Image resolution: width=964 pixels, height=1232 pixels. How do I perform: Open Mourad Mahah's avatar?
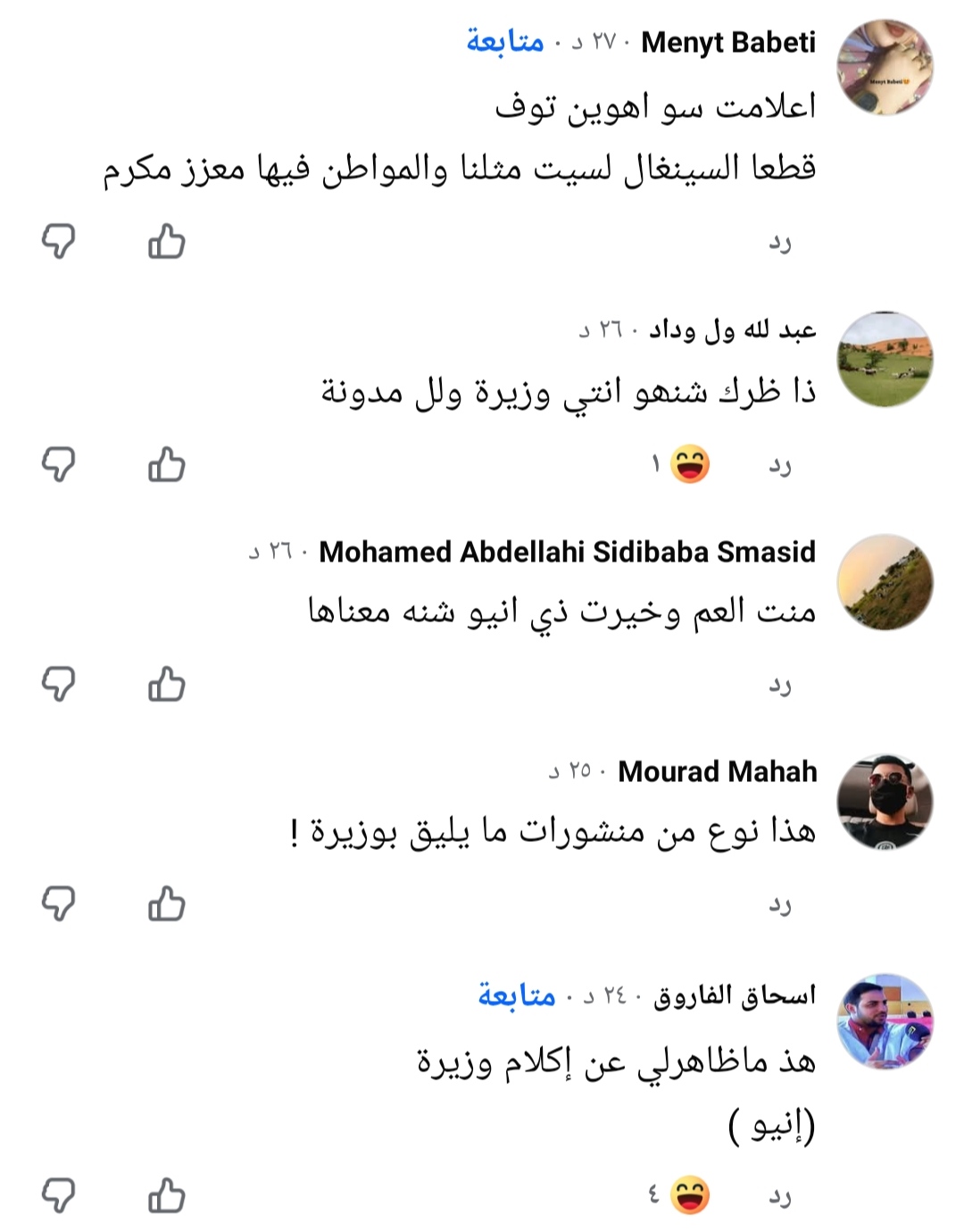tap(885, 801)
